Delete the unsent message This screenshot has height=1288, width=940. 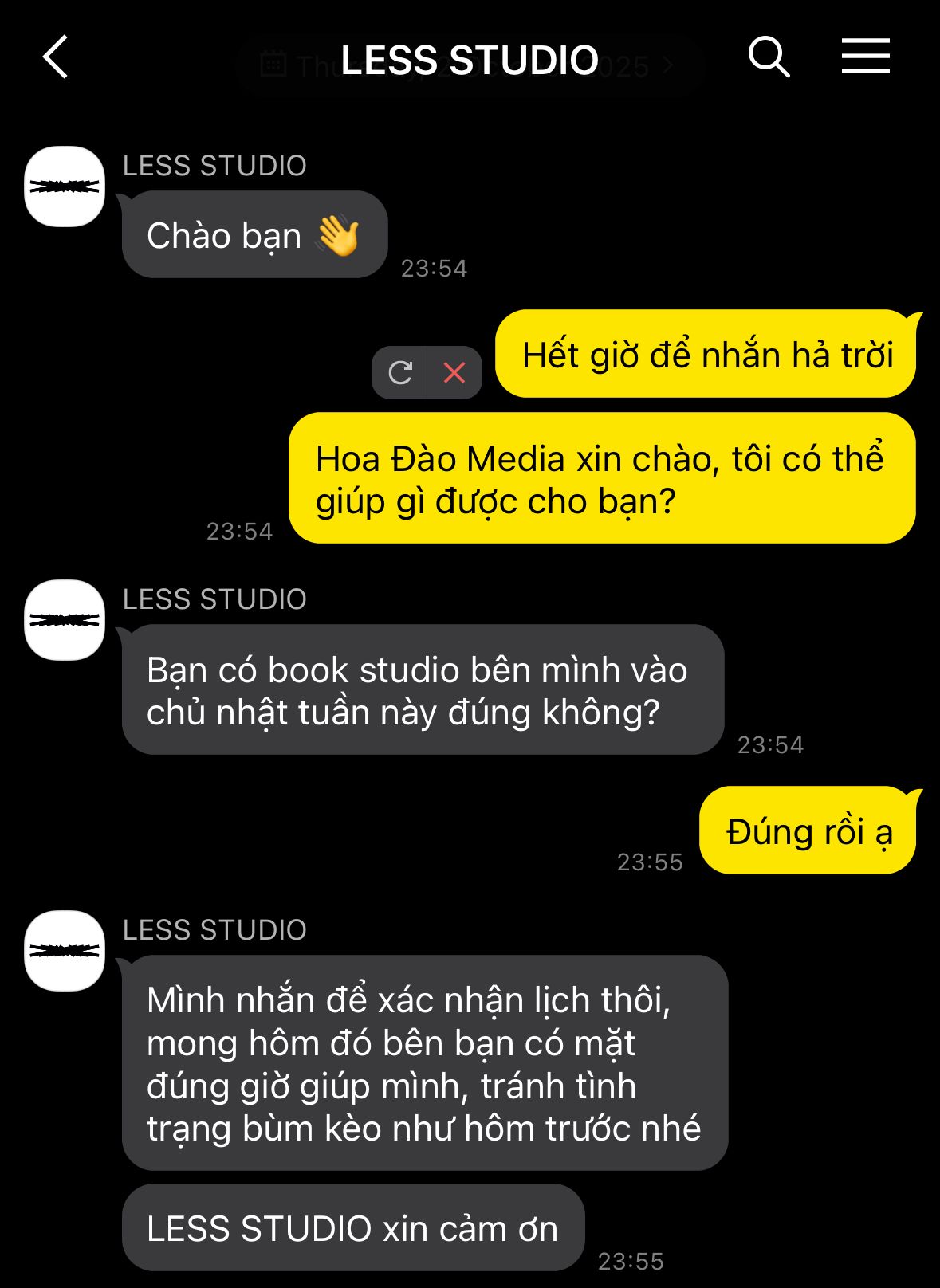(x=454, y=372)
